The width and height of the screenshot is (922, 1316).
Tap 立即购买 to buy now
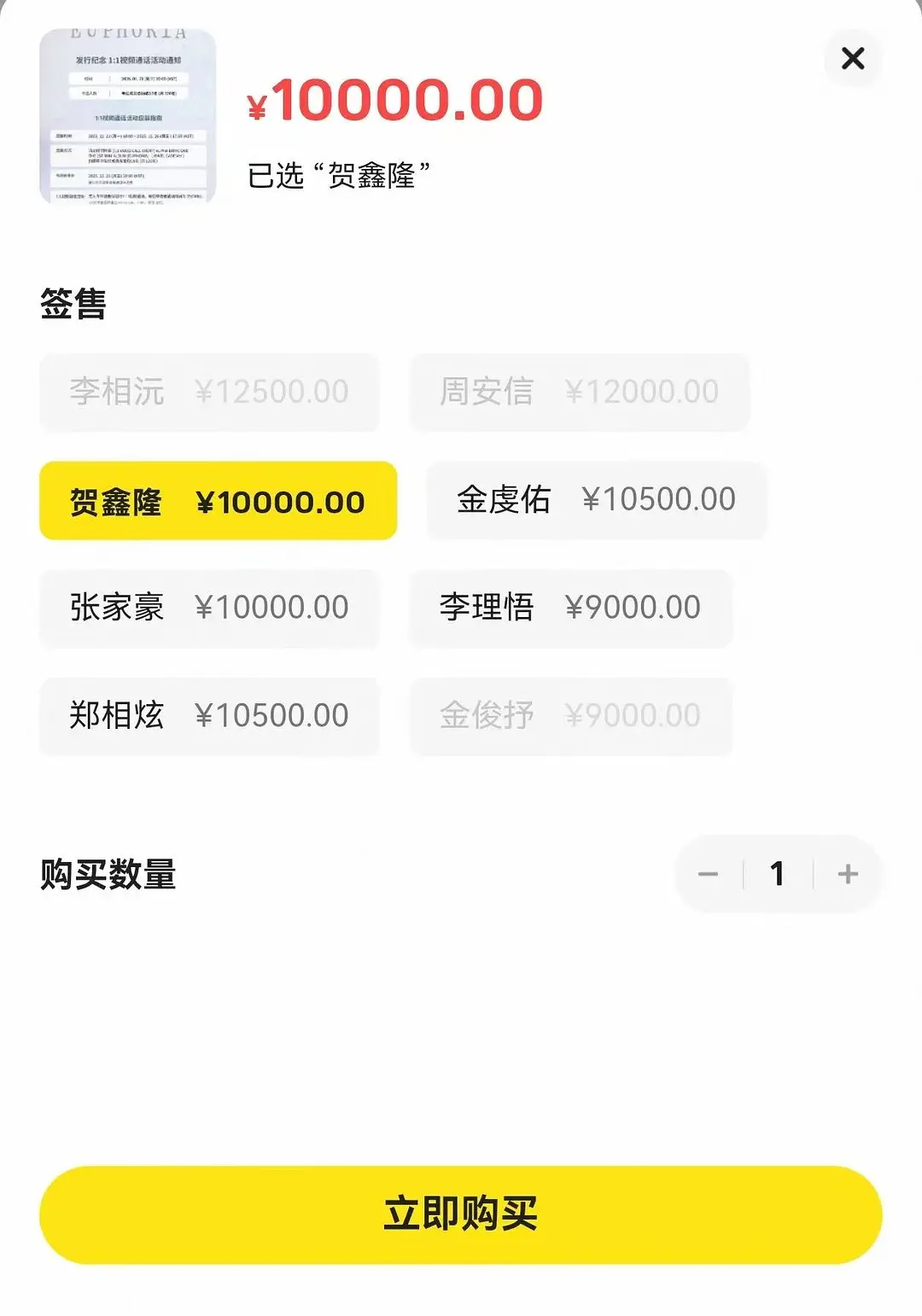click(x=461, y=1214)
